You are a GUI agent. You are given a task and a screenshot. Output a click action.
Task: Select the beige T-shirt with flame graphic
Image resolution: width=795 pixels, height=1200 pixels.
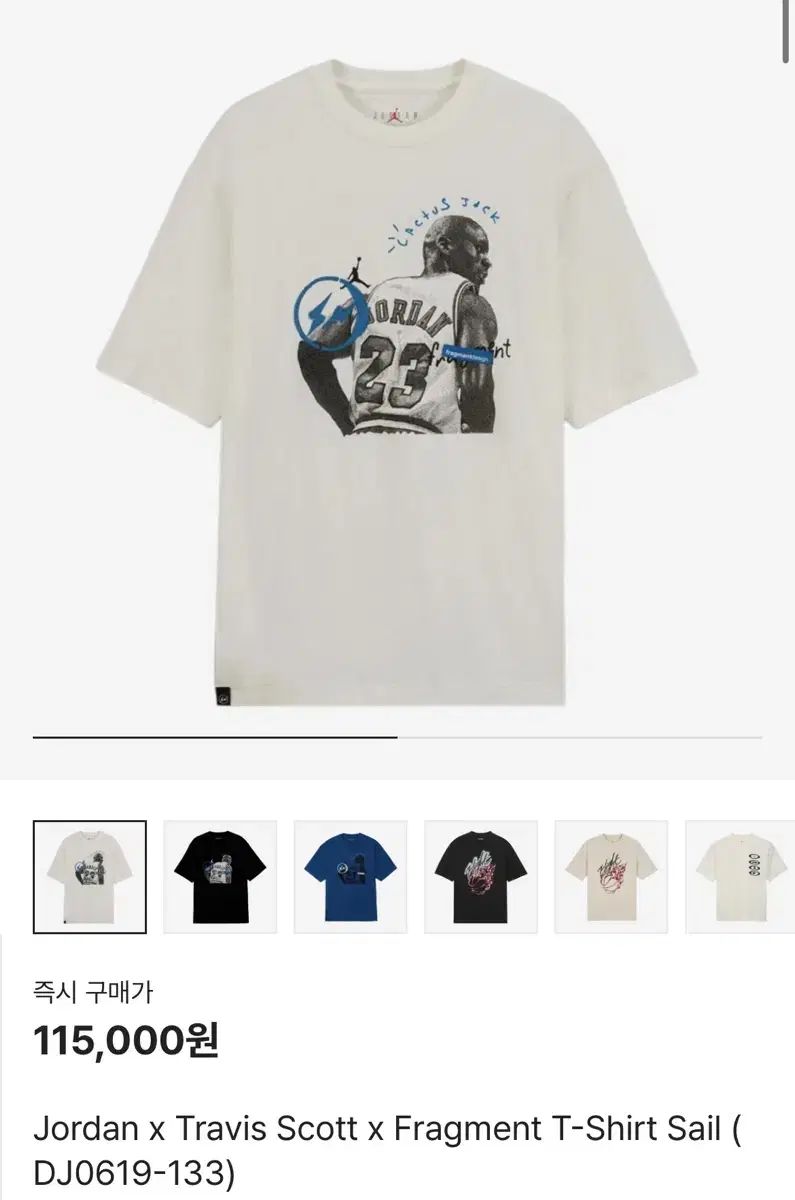click(611, 877)
